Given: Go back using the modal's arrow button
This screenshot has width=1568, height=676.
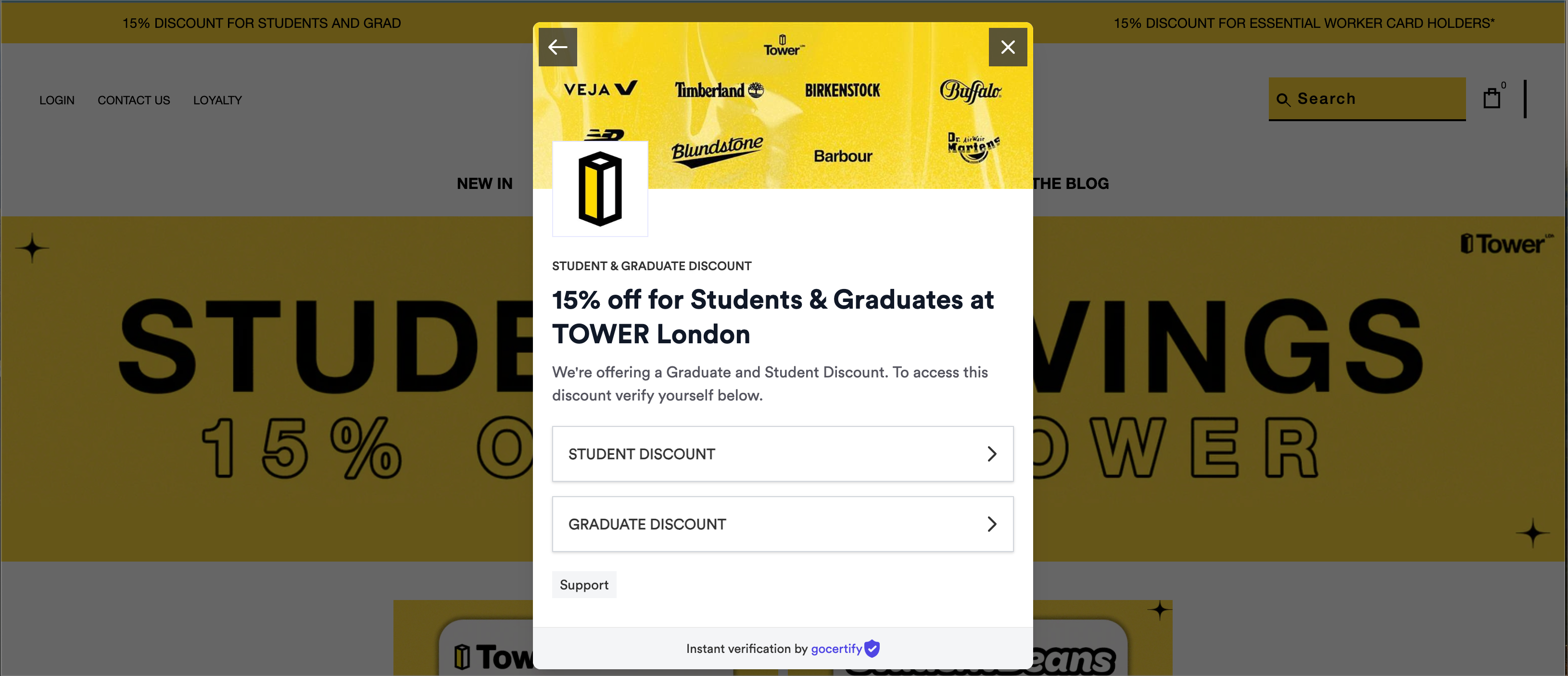Looking at the screenshot, I should pyautogui.click(x=557, y=47).
